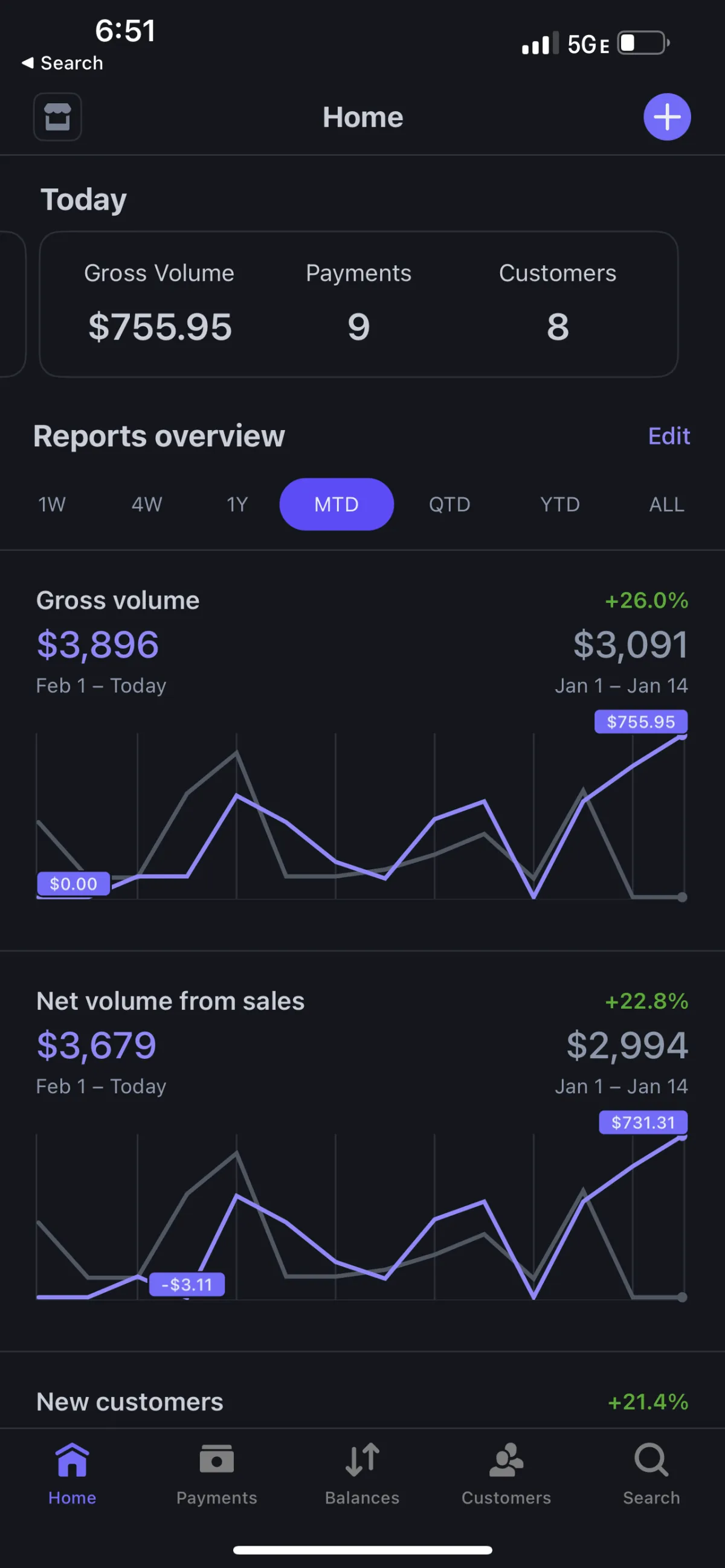The height and width of the screenshot is (1568, 725).
Task: Select the 1W time range
Action: (52, 504)
